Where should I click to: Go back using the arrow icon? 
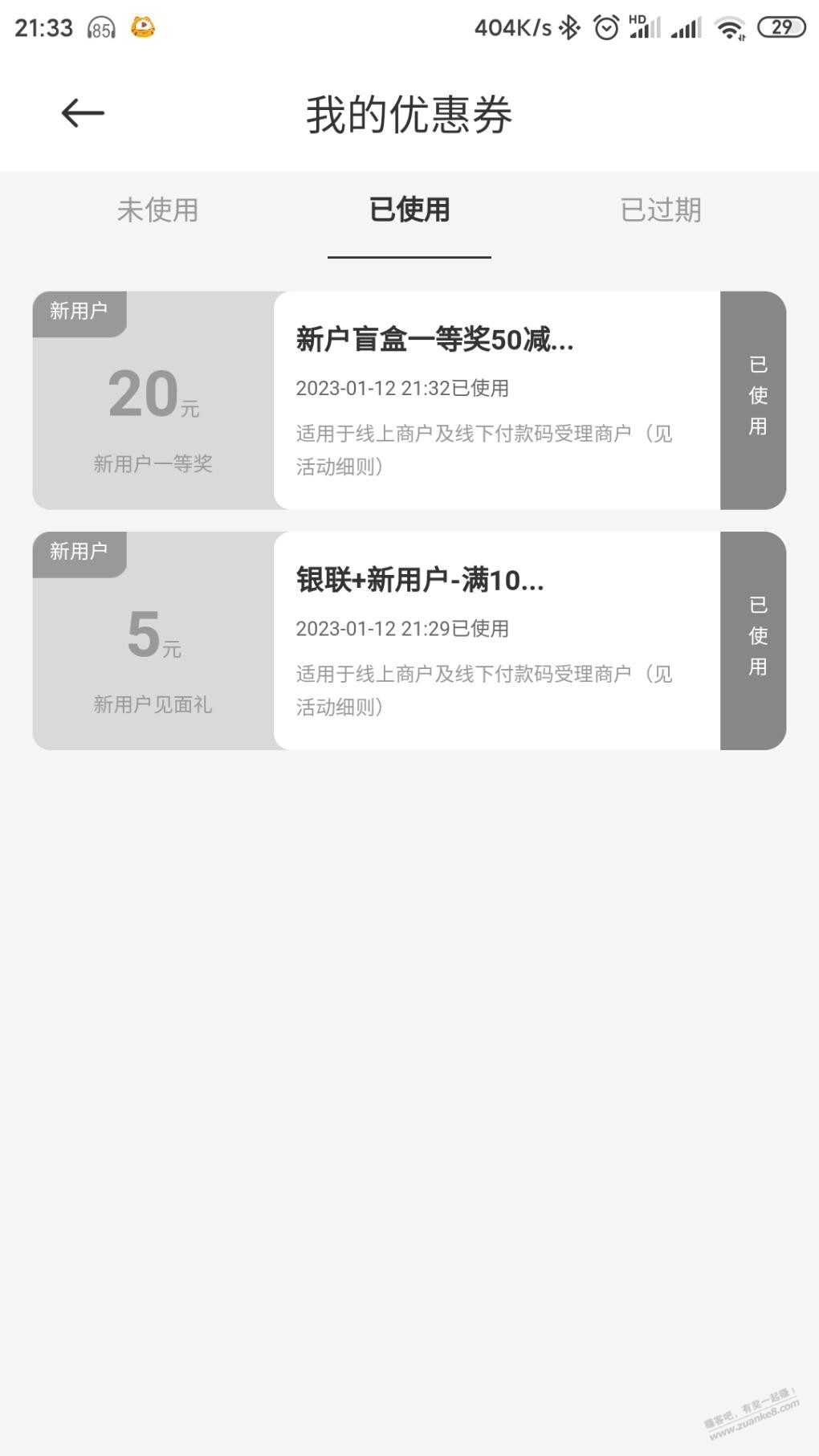pyautogui.click(x=83, y=113)
